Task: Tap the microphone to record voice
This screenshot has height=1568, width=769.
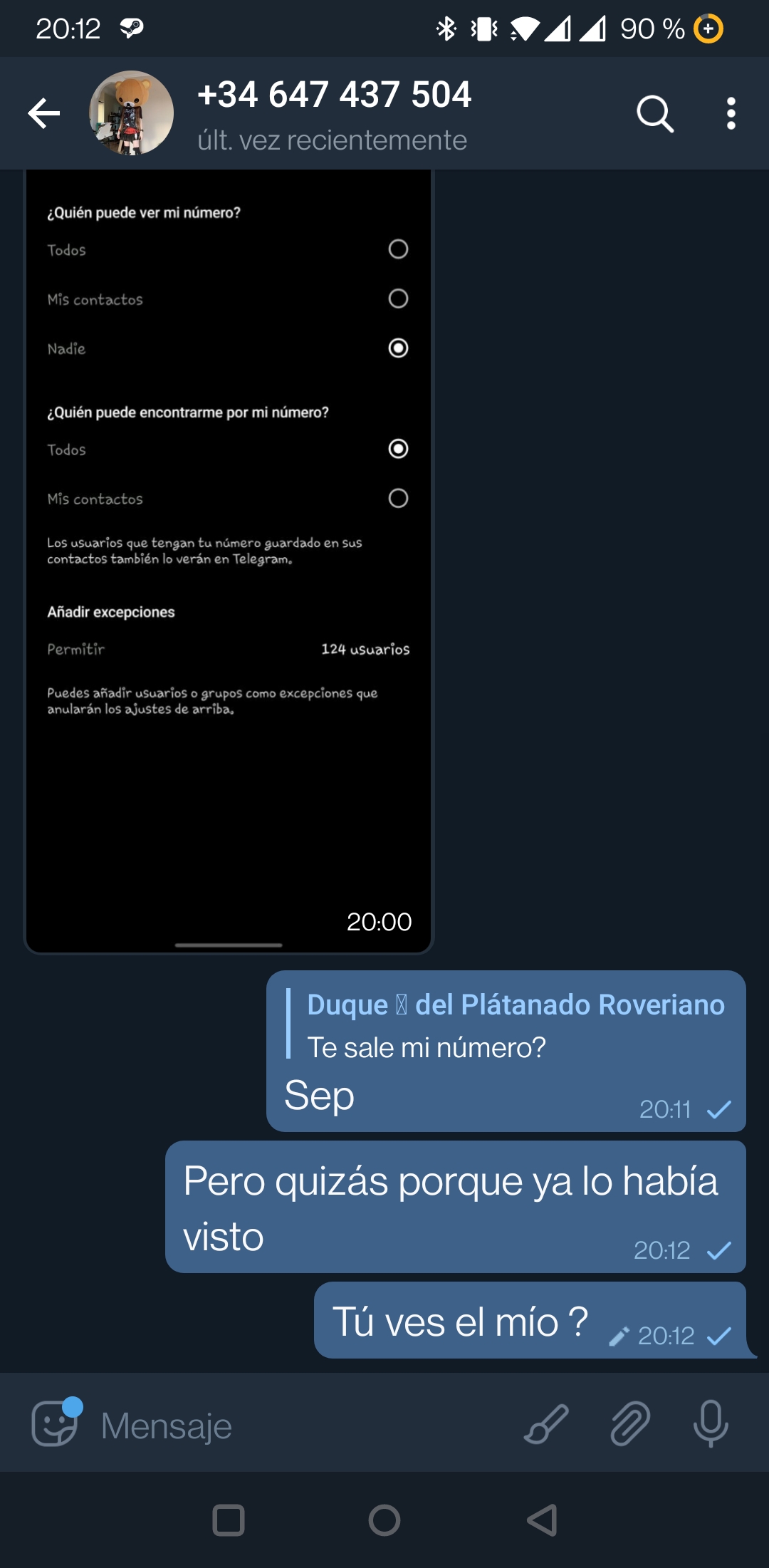Action: (711, 1423)
